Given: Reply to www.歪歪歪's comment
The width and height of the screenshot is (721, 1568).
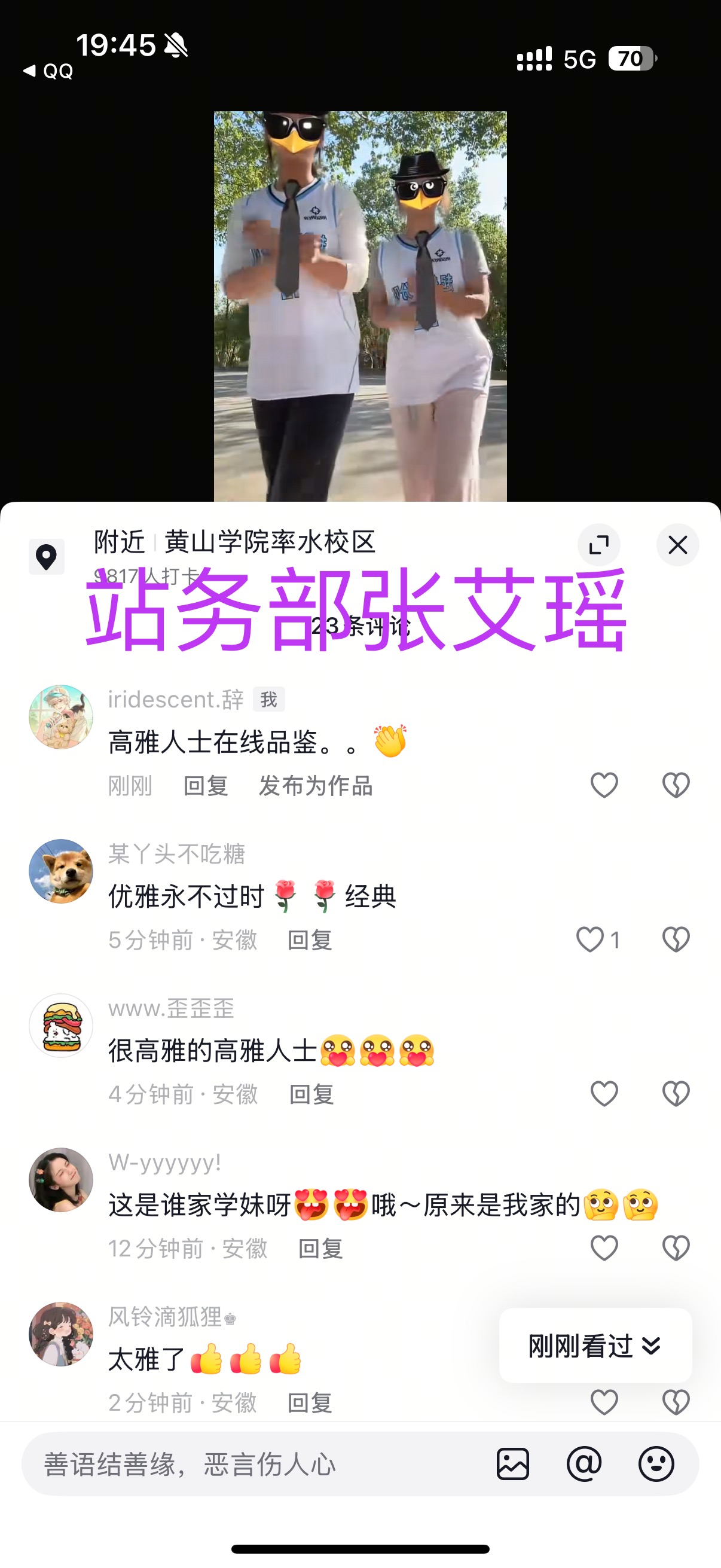Looking at the screenshot, I should [311, 1094].
